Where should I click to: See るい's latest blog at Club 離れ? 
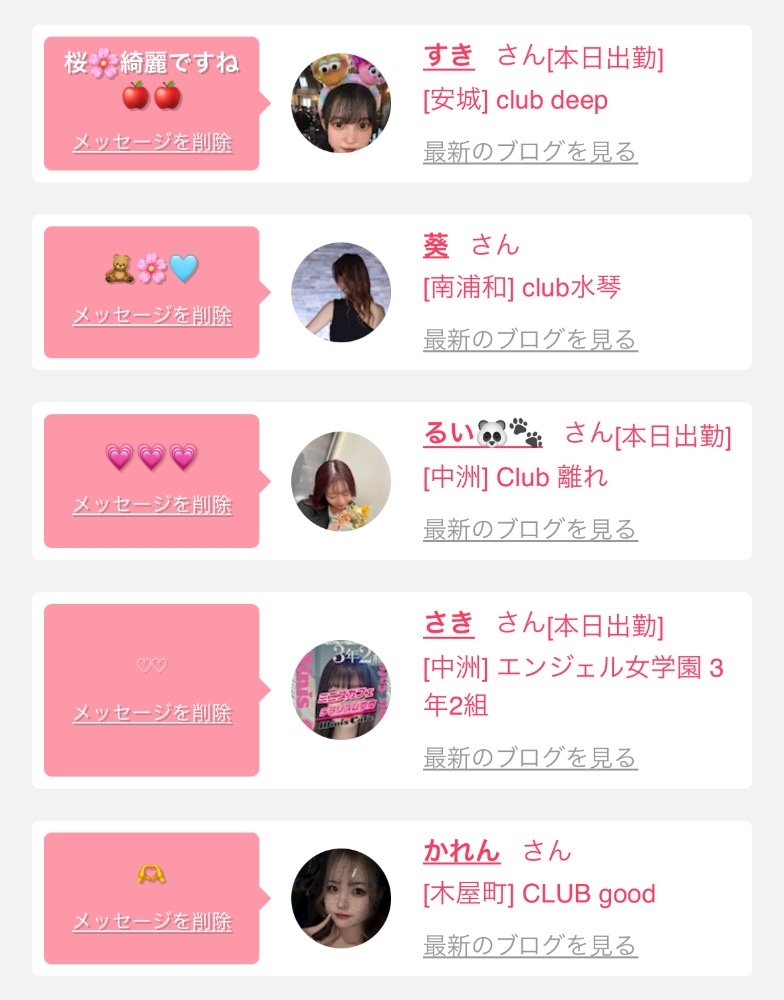tap(530, 529)
